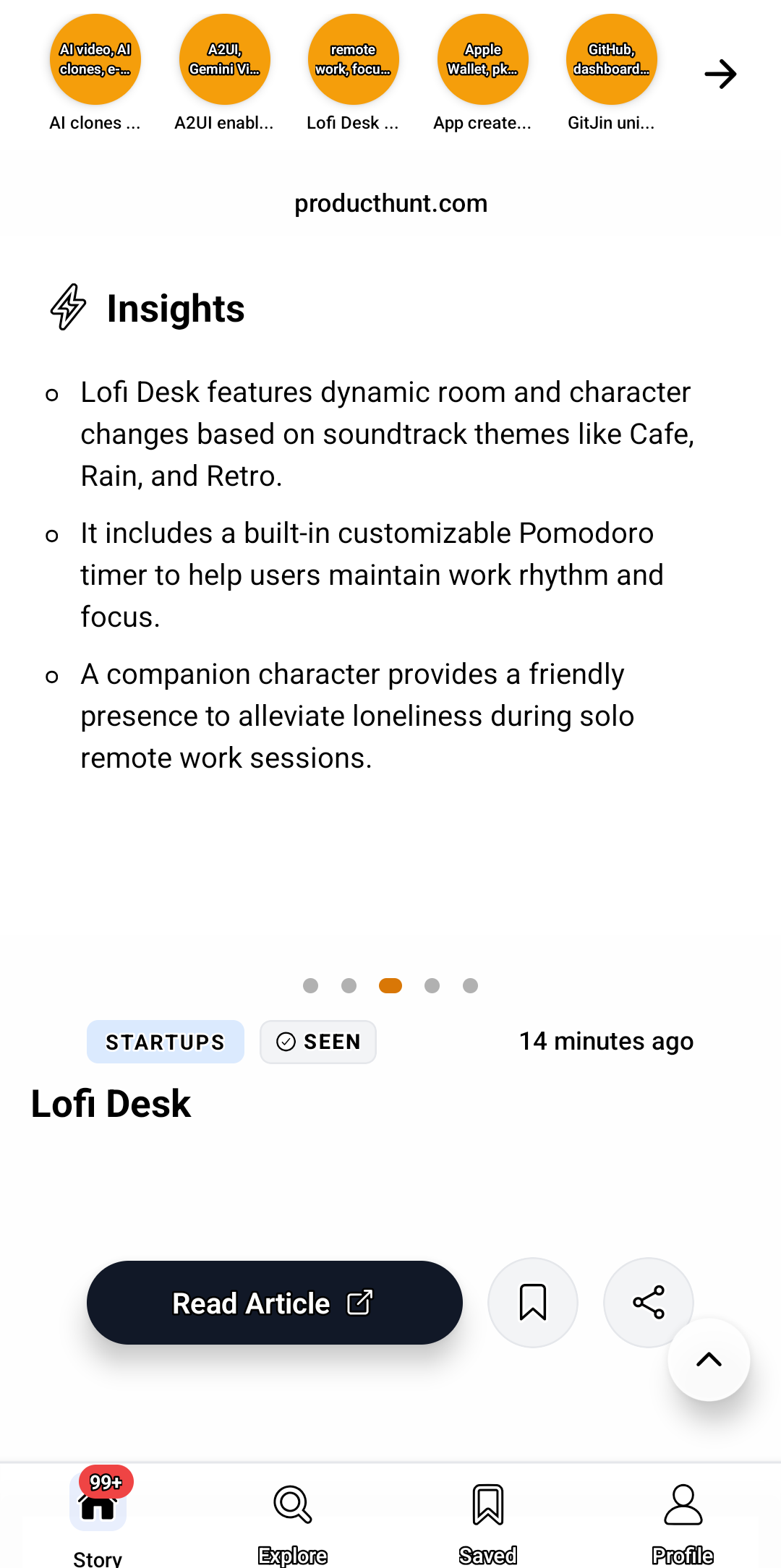The height and width of the screenshot is (1568, 781).
Task: Tap the SEEN chip
Action: [x=318, y=1042]
